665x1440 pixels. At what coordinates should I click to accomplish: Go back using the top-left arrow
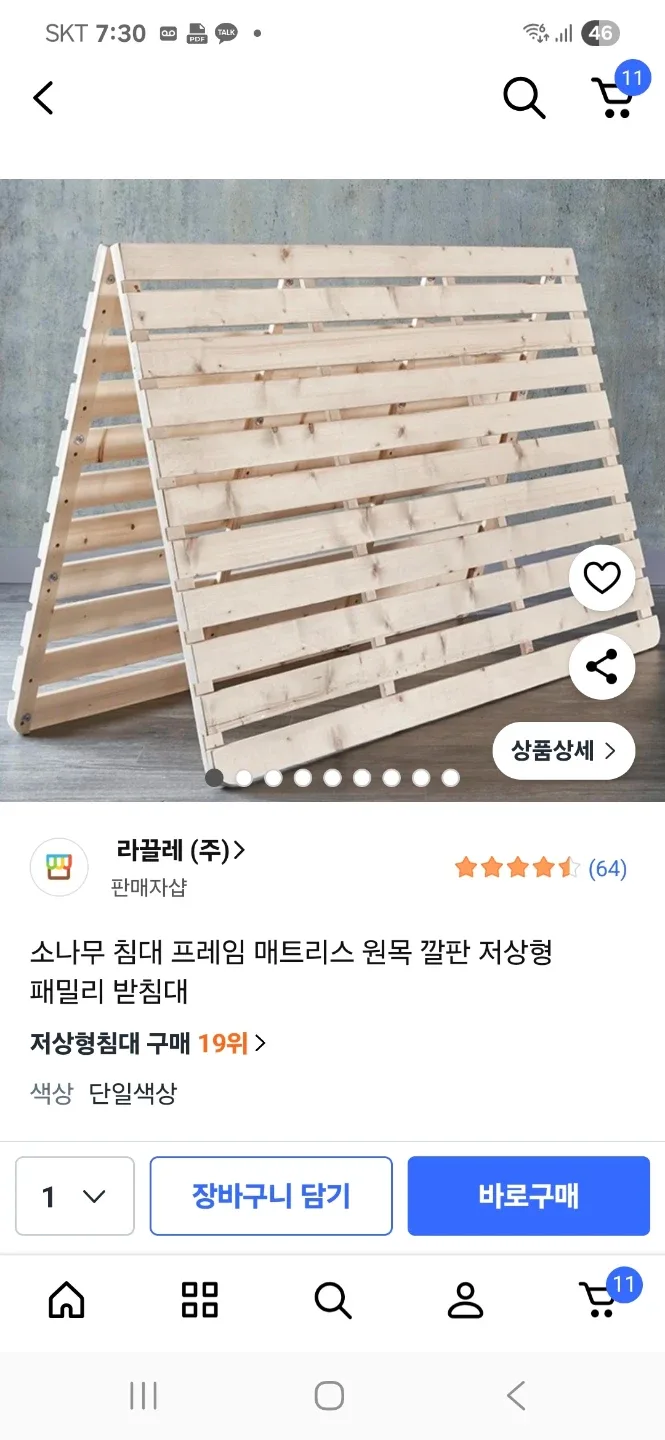pyautogui.click(x=43, y=98)
